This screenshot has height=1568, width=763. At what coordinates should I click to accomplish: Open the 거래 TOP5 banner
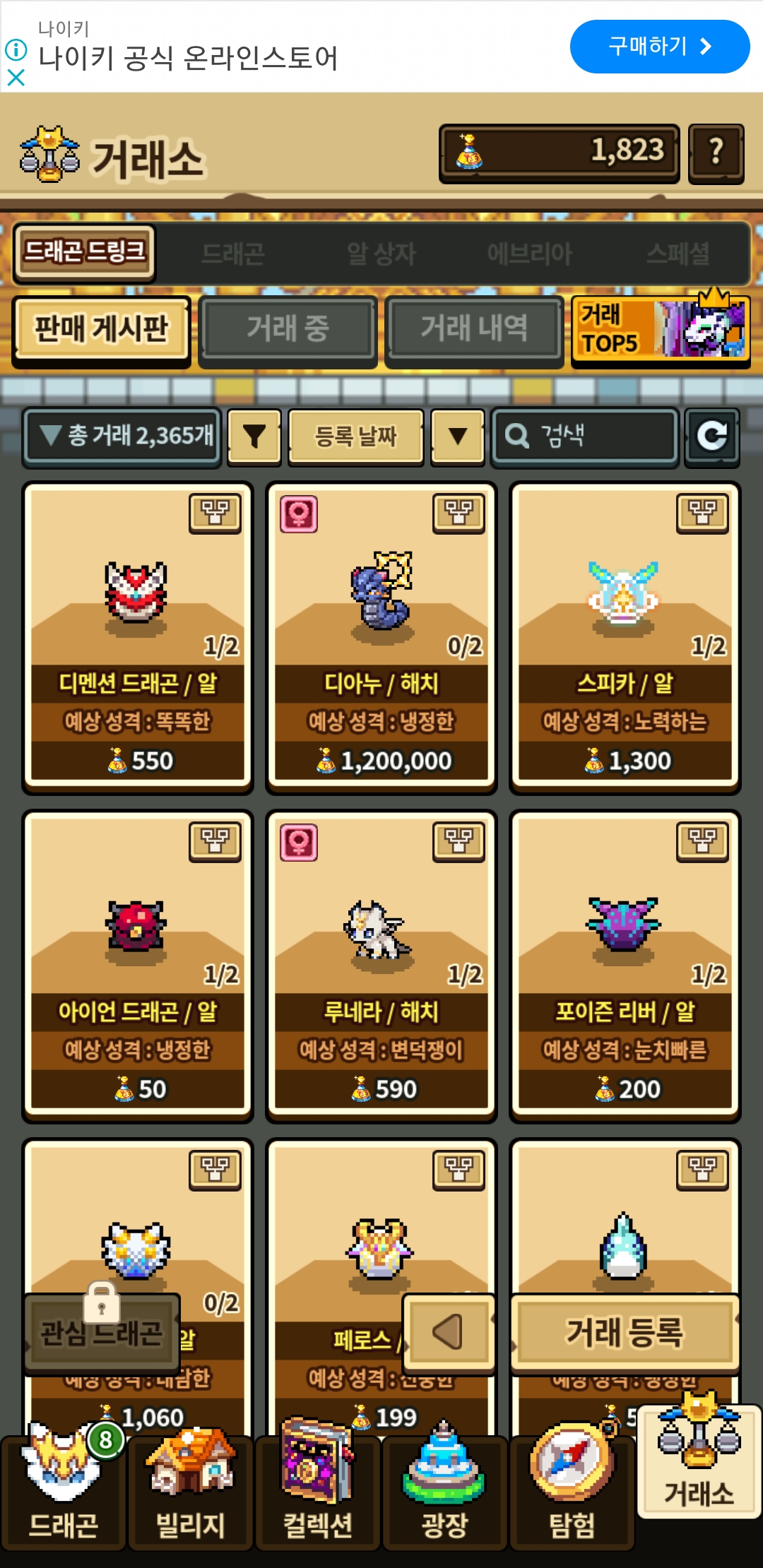point(661,329)
